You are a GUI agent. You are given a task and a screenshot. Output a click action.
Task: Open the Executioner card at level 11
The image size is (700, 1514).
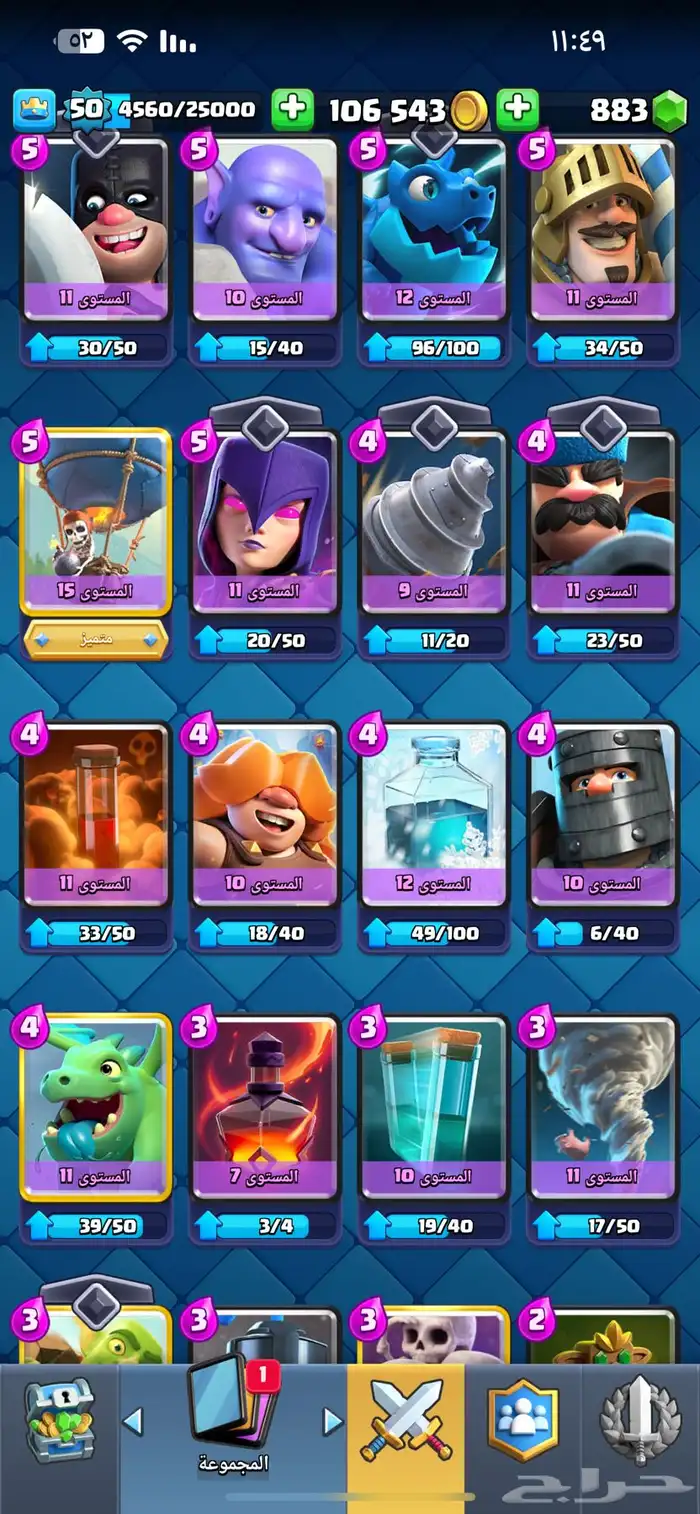click(x=97, y=230)
